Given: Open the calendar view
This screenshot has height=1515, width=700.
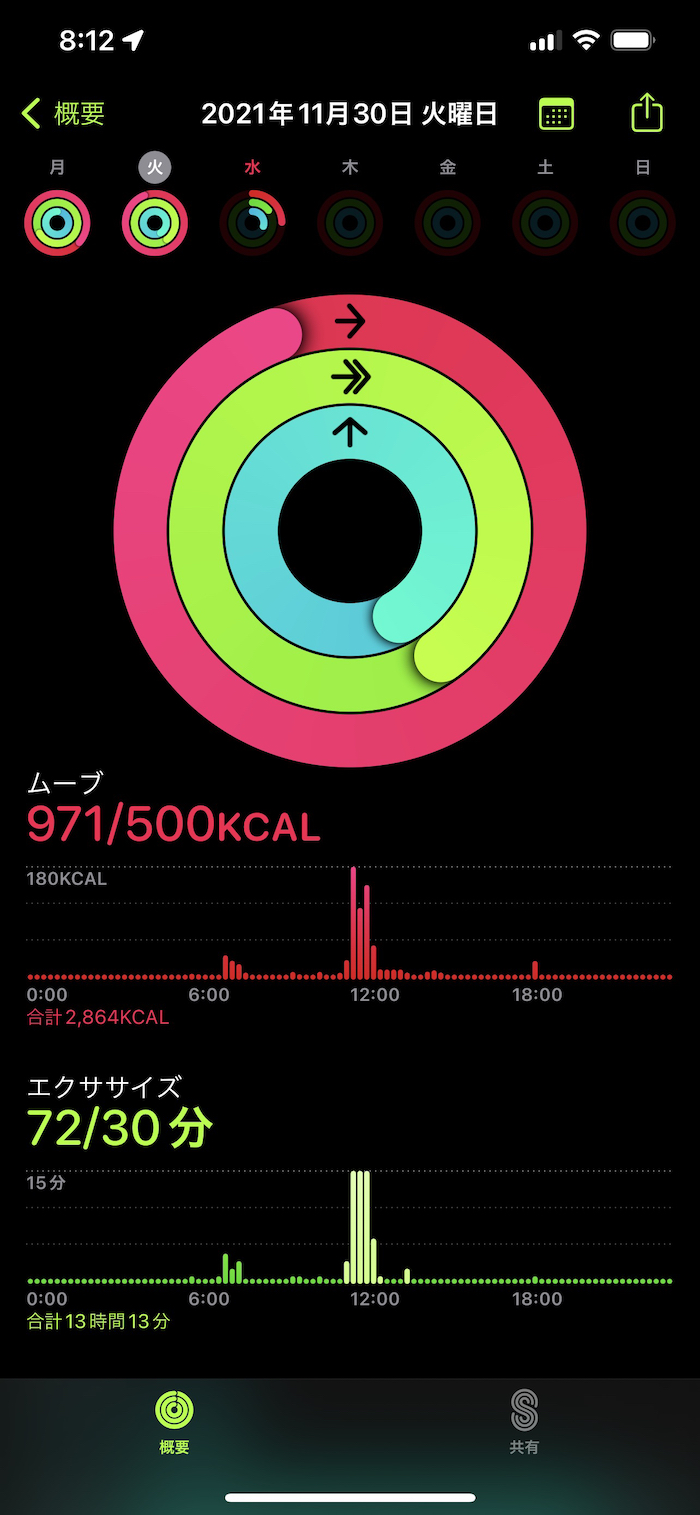Looking at the screenshot, I should [557, 114].
